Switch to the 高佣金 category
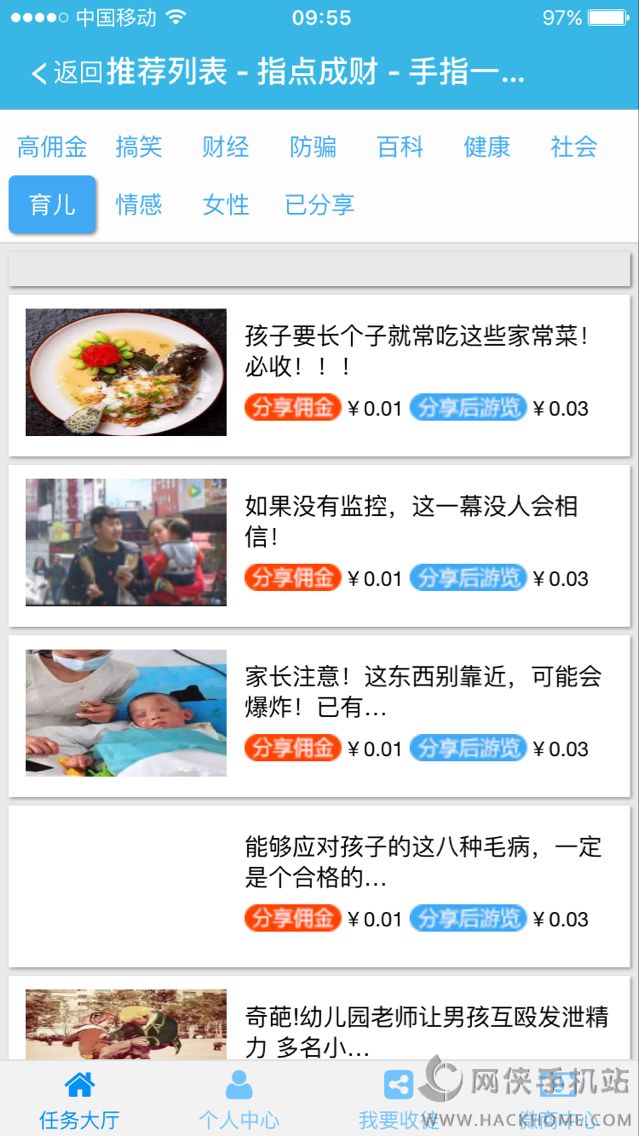This screenshot has width=639, height=1136. [52, 148]
